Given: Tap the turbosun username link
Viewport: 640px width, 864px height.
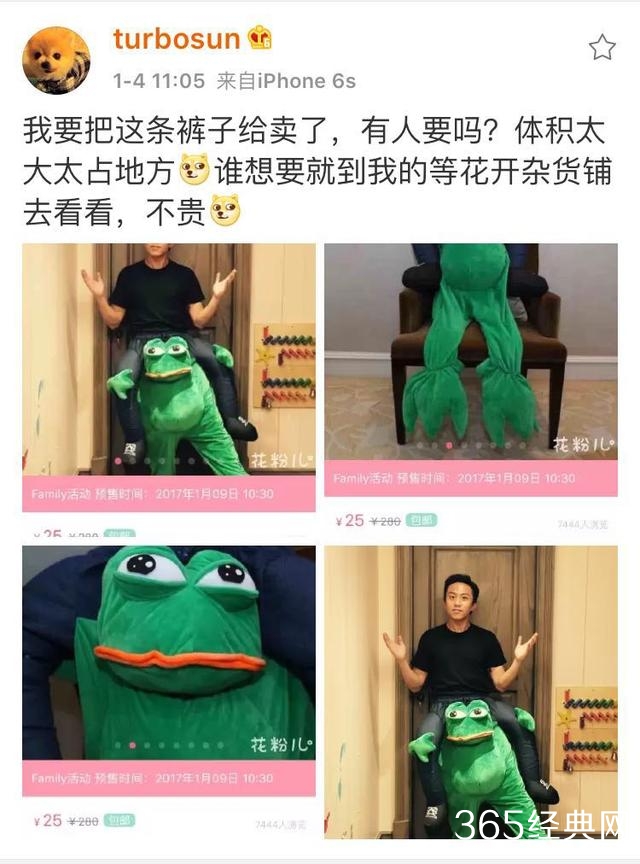Looking at the screenshot, I should click(x=176, y=39).
